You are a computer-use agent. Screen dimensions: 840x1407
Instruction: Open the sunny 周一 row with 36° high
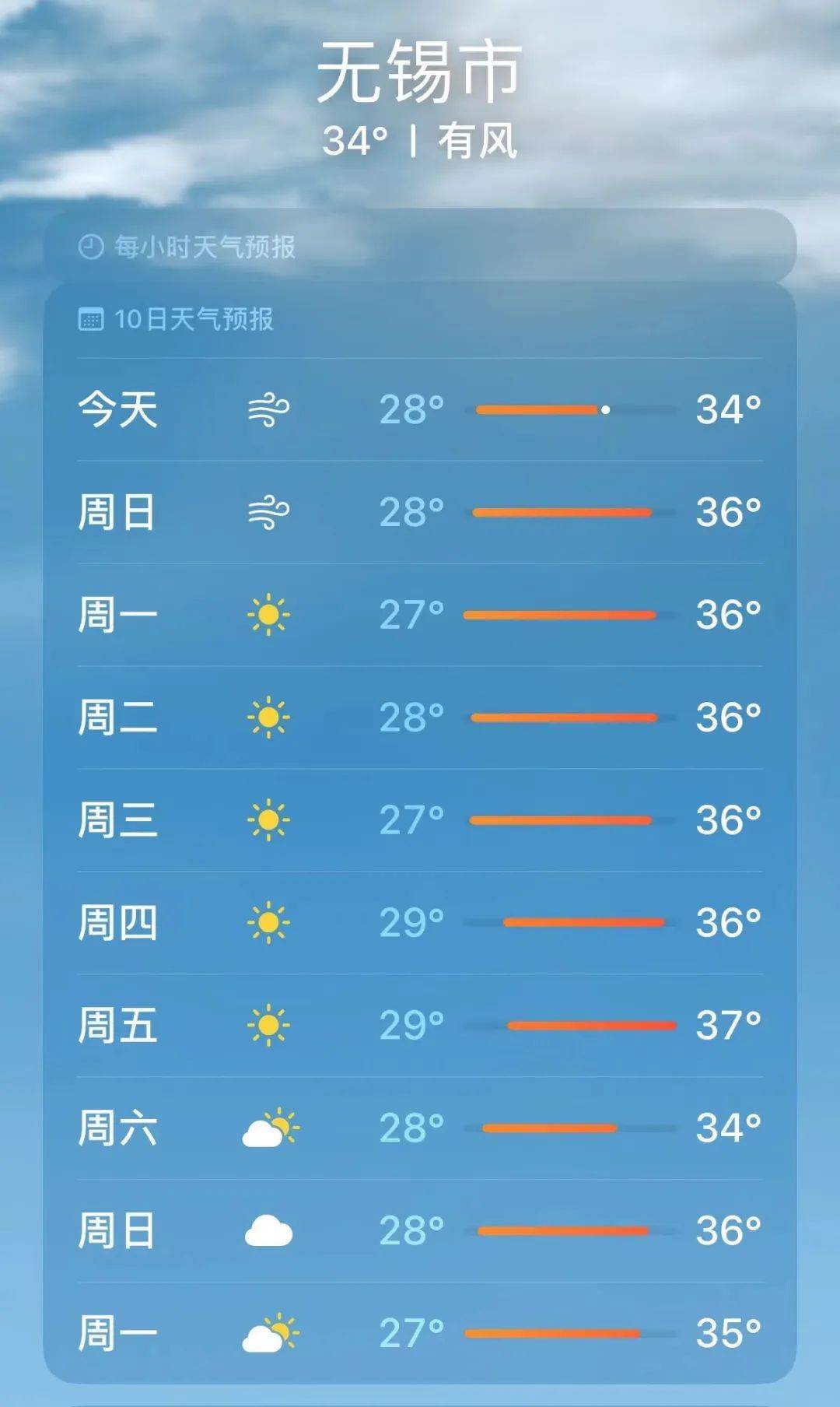(420, 615)
